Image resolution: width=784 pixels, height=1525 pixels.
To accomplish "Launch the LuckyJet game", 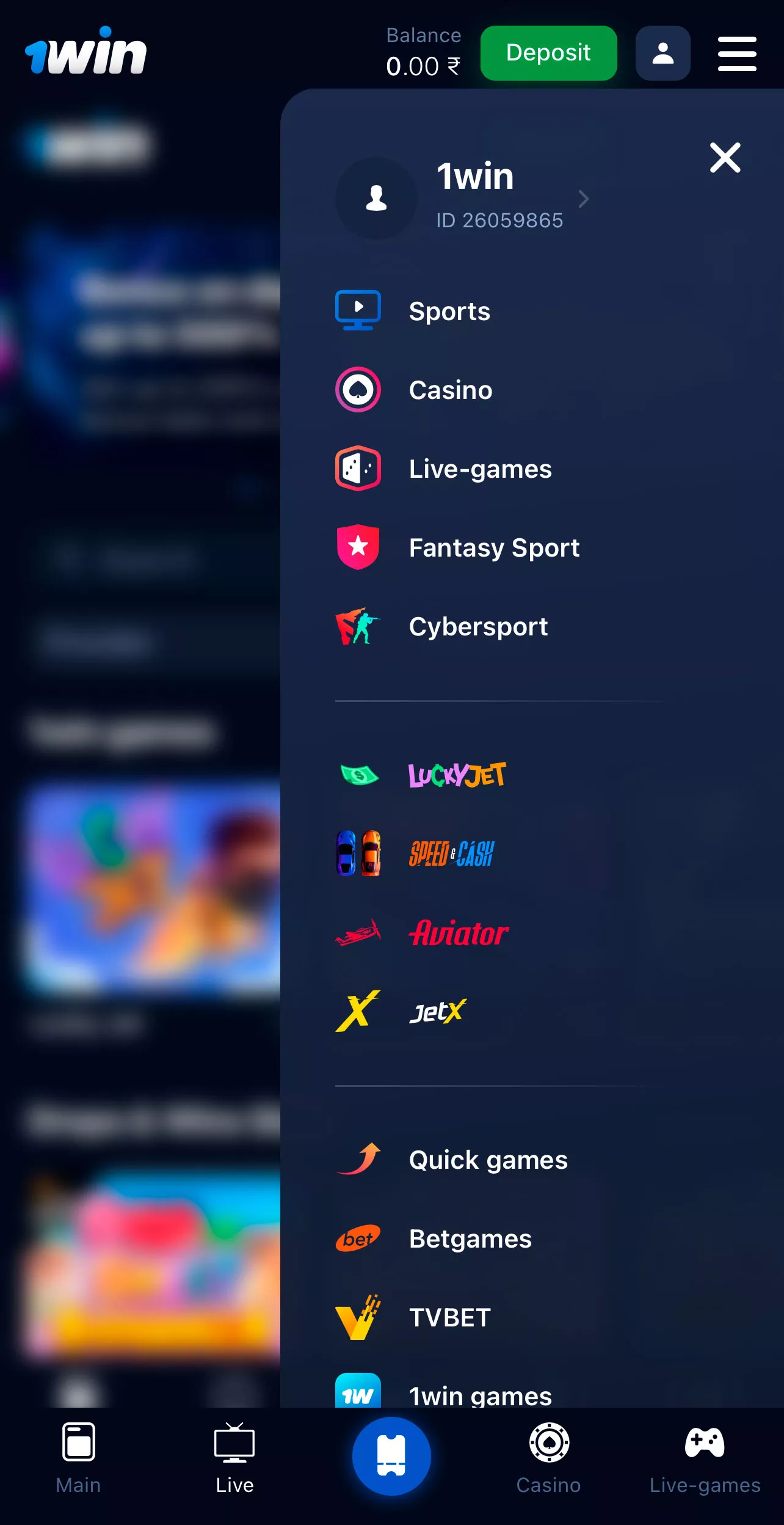I will click(x=457, y=775).
